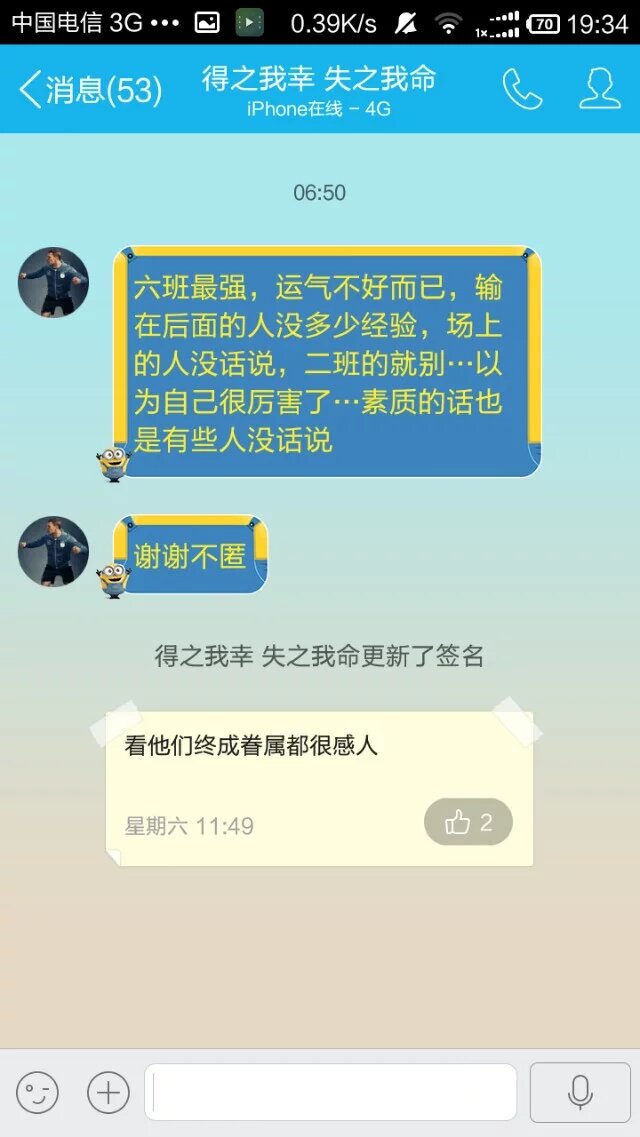Tap the microphone voice message button
This screenshot has height=1137, width=640.
tap(580, 1092)
